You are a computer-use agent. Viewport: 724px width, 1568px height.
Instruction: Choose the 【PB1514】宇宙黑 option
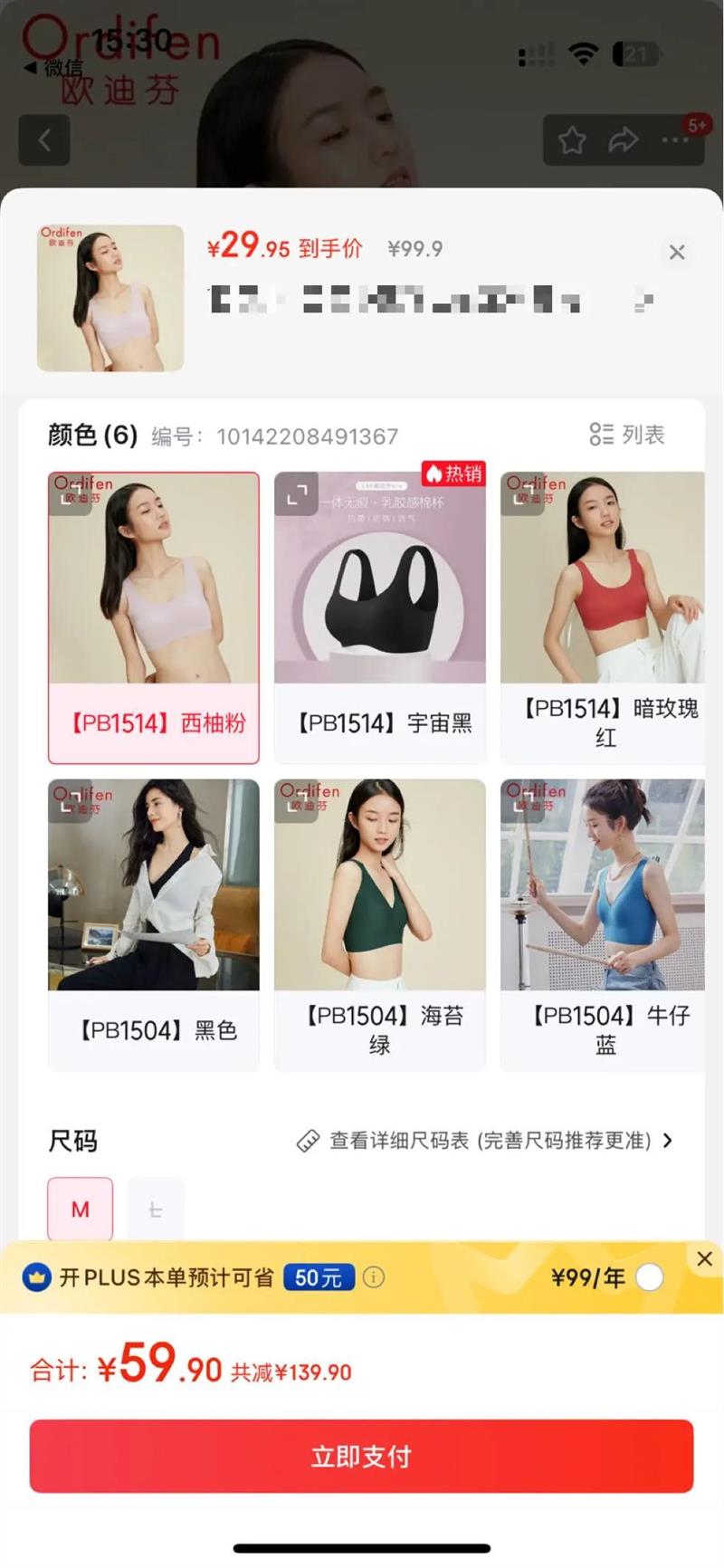(380, 617)
